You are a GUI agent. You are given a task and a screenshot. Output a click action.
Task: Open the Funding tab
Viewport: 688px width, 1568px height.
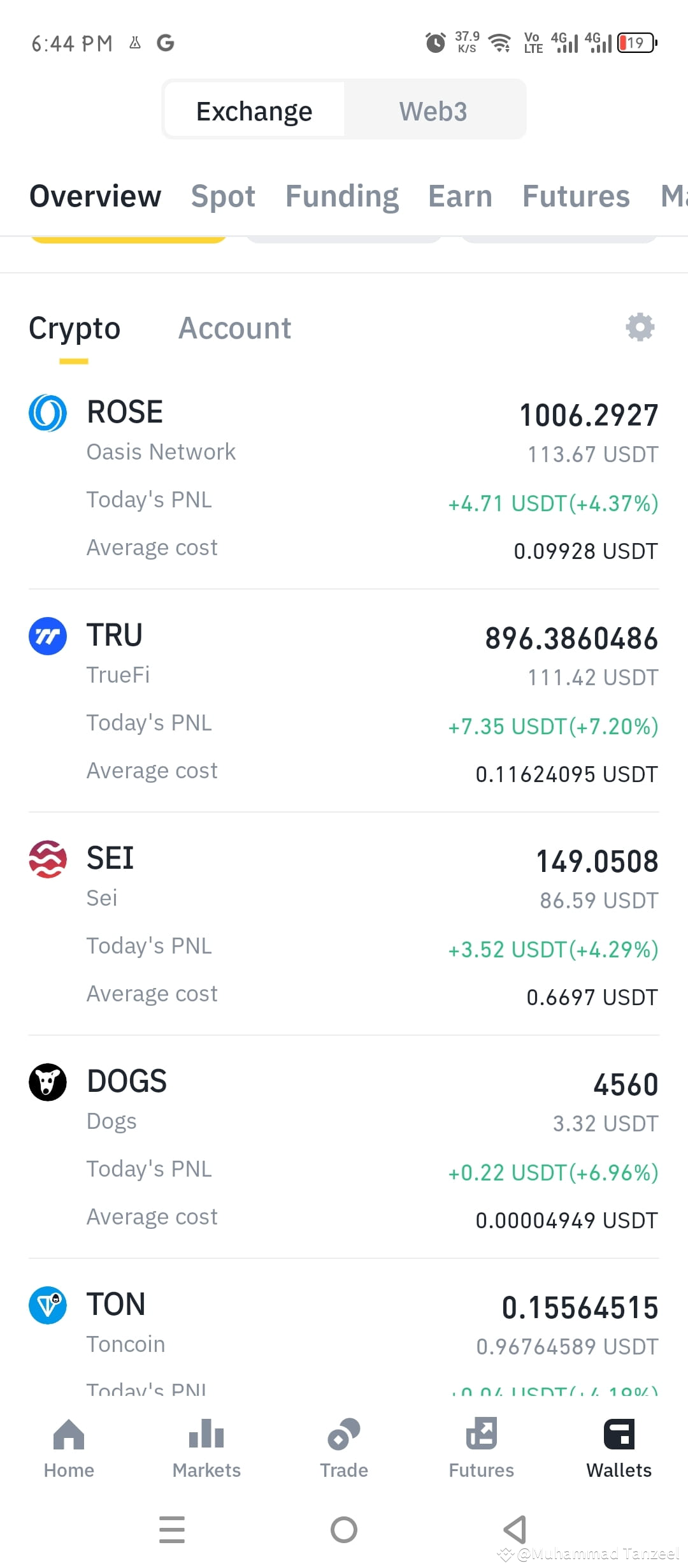pyautogui.click(x=341, y=196)
